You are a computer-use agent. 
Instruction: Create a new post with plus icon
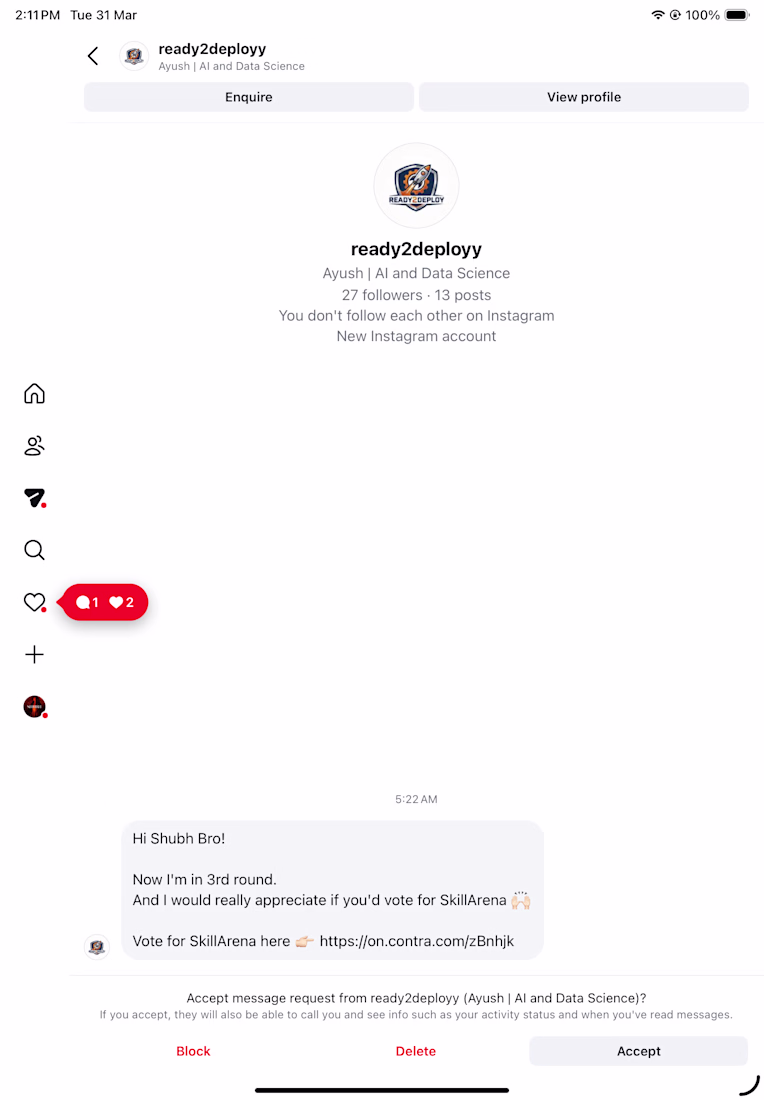point(35,655)
